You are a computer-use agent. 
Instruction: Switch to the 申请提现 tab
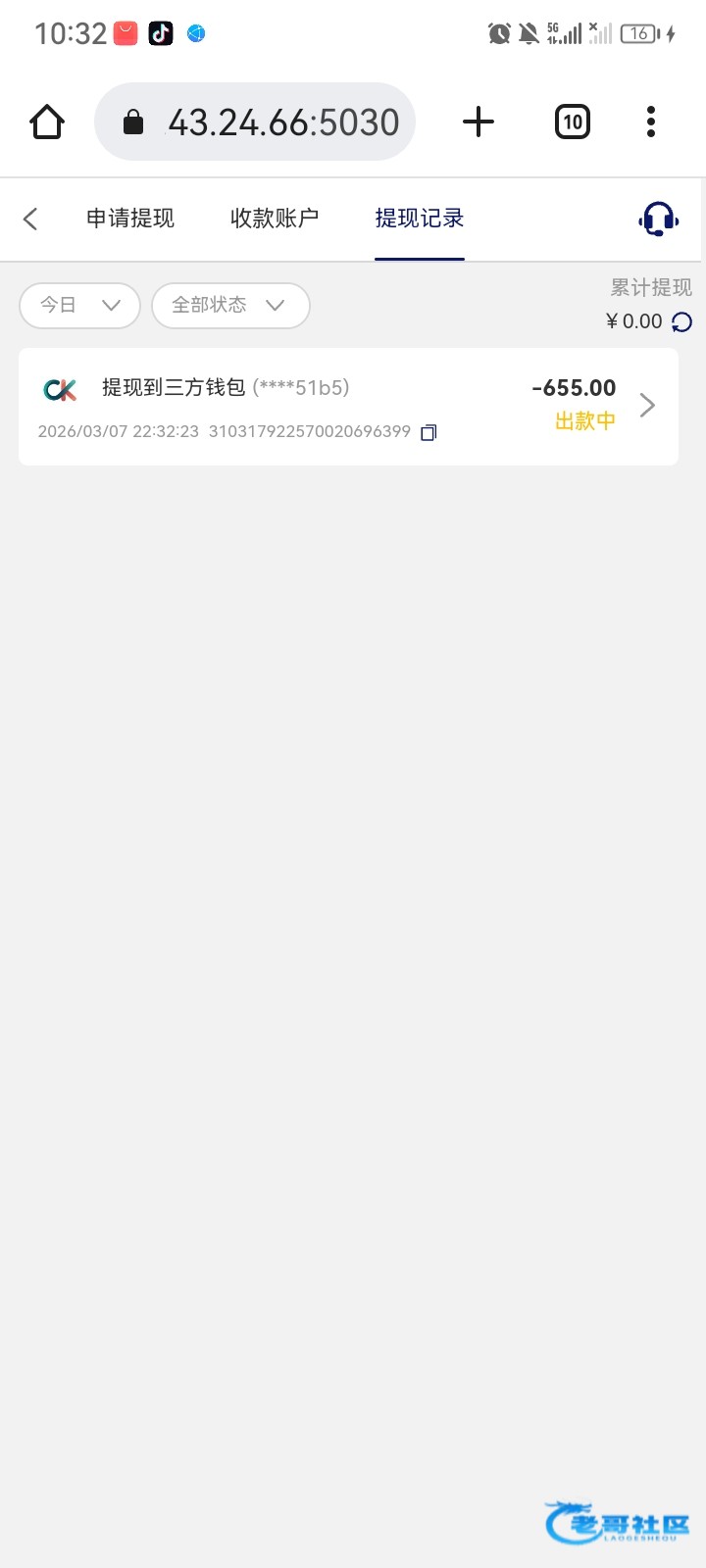coord(130,219)
